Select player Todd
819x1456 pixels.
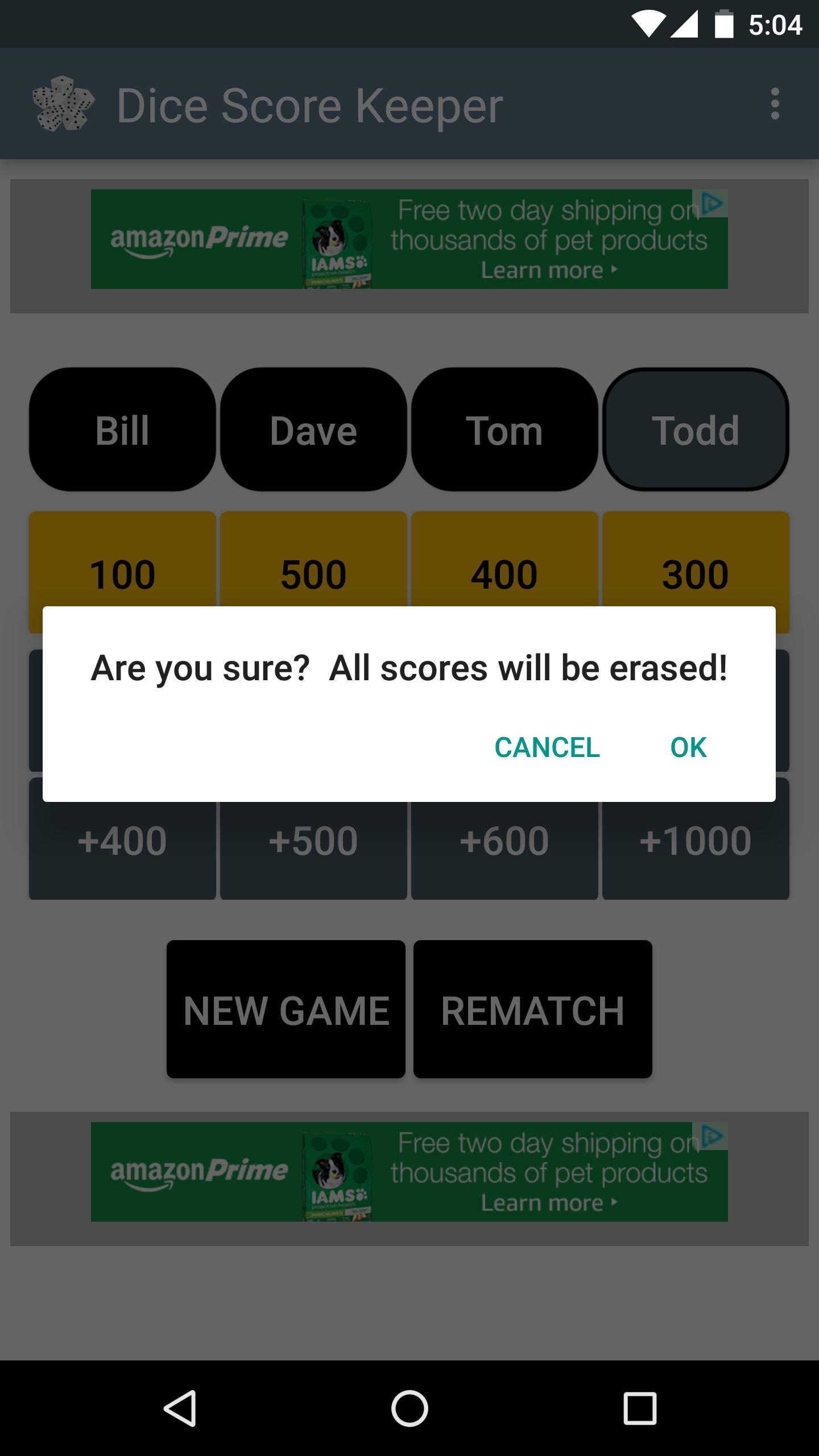[x=695, y=431]
